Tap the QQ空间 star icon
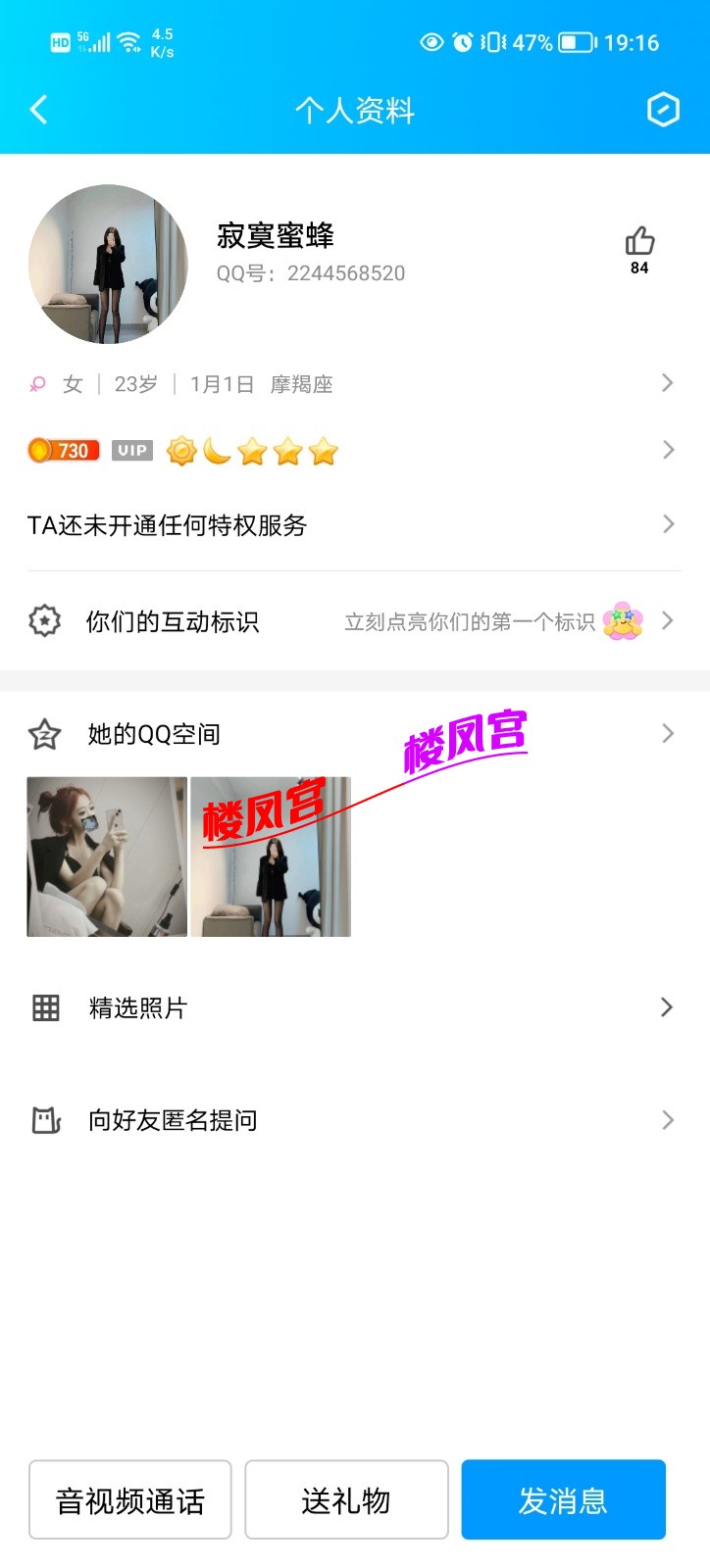The image size is (710, 1568). [44, 733]
